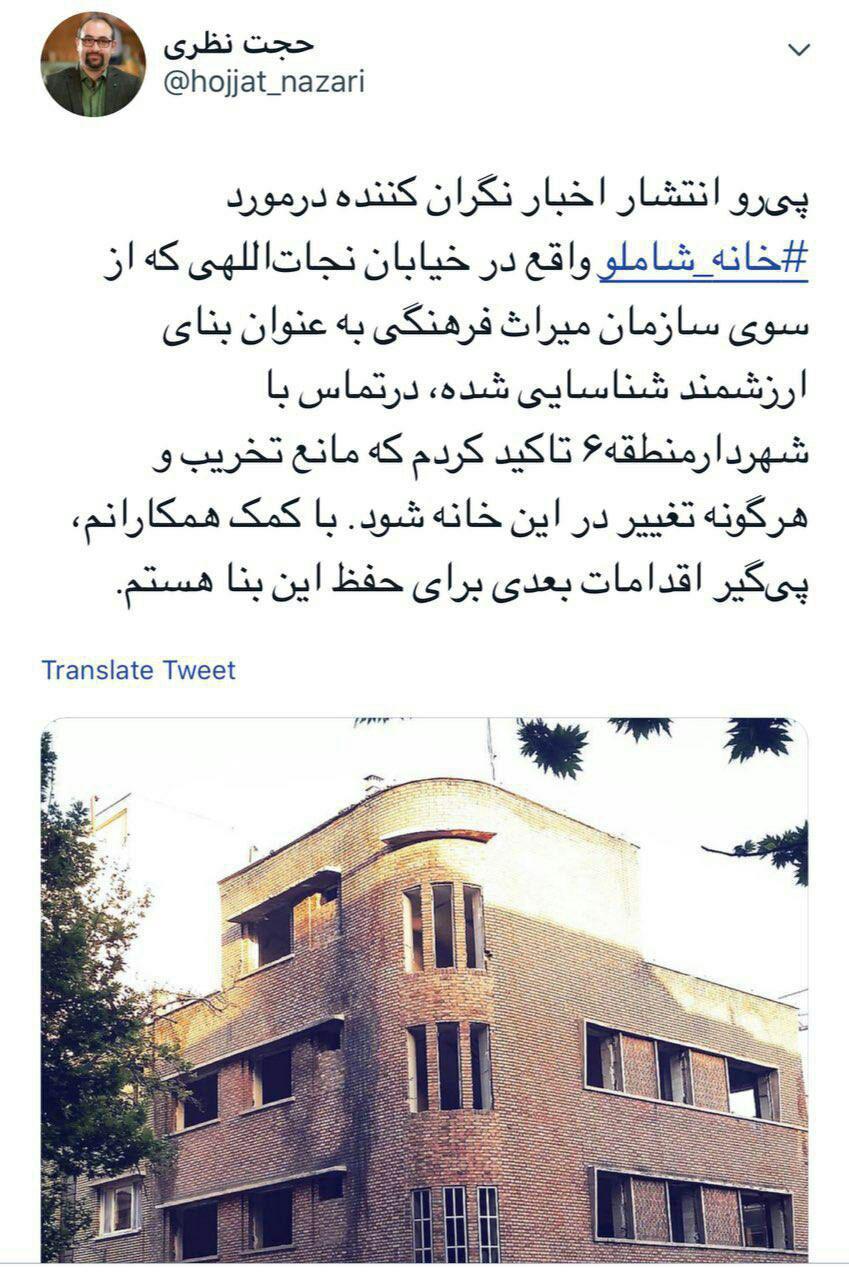Open Hojjat Nazari's profile picture
849x1280 pixels.
tap(93, 64)
